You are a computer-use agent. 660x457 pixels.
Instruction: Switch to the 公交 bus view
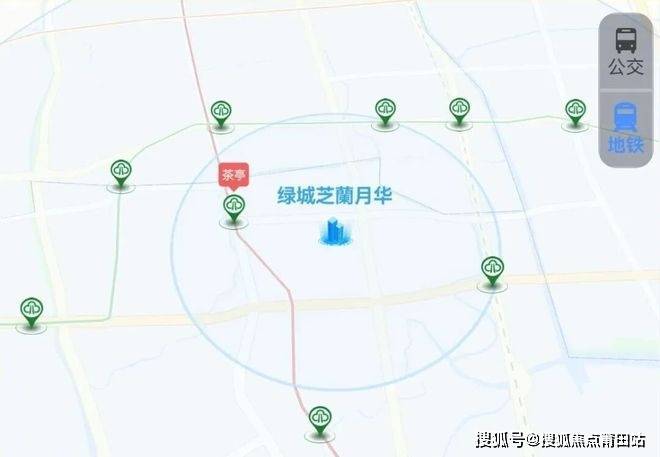click(x=626, y=50)
